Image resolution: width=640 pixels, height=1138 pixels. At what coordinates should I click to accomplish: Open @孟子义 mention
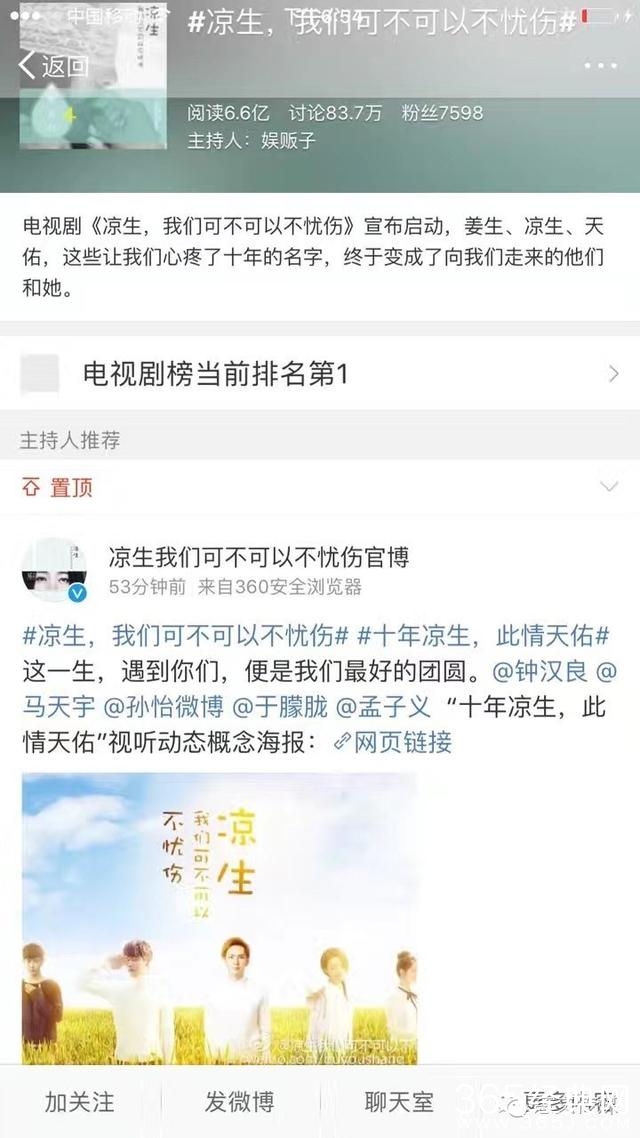pos(384,706)
